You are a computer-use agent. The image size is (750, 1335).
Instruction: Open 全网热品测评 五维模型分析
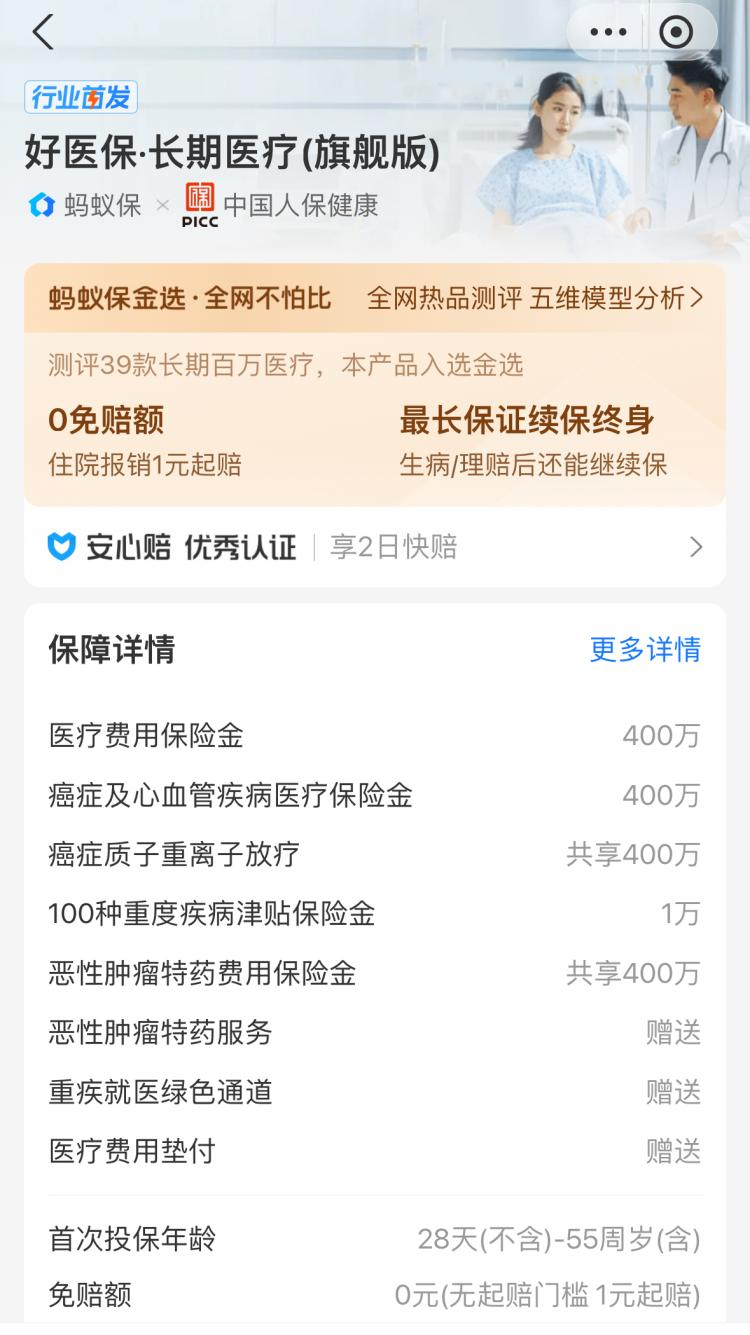click(x=535, y=298)
